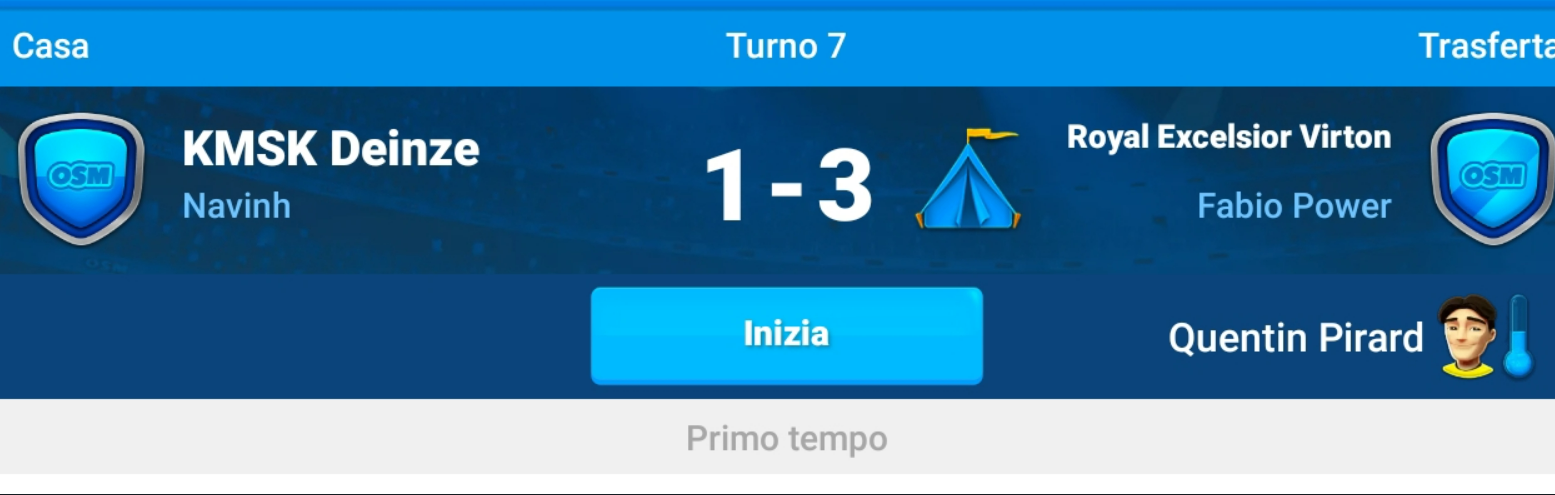1555x495 pixels.
Task: Open Royal Excelsior Virton team crest
Action: click(1492, 178)
